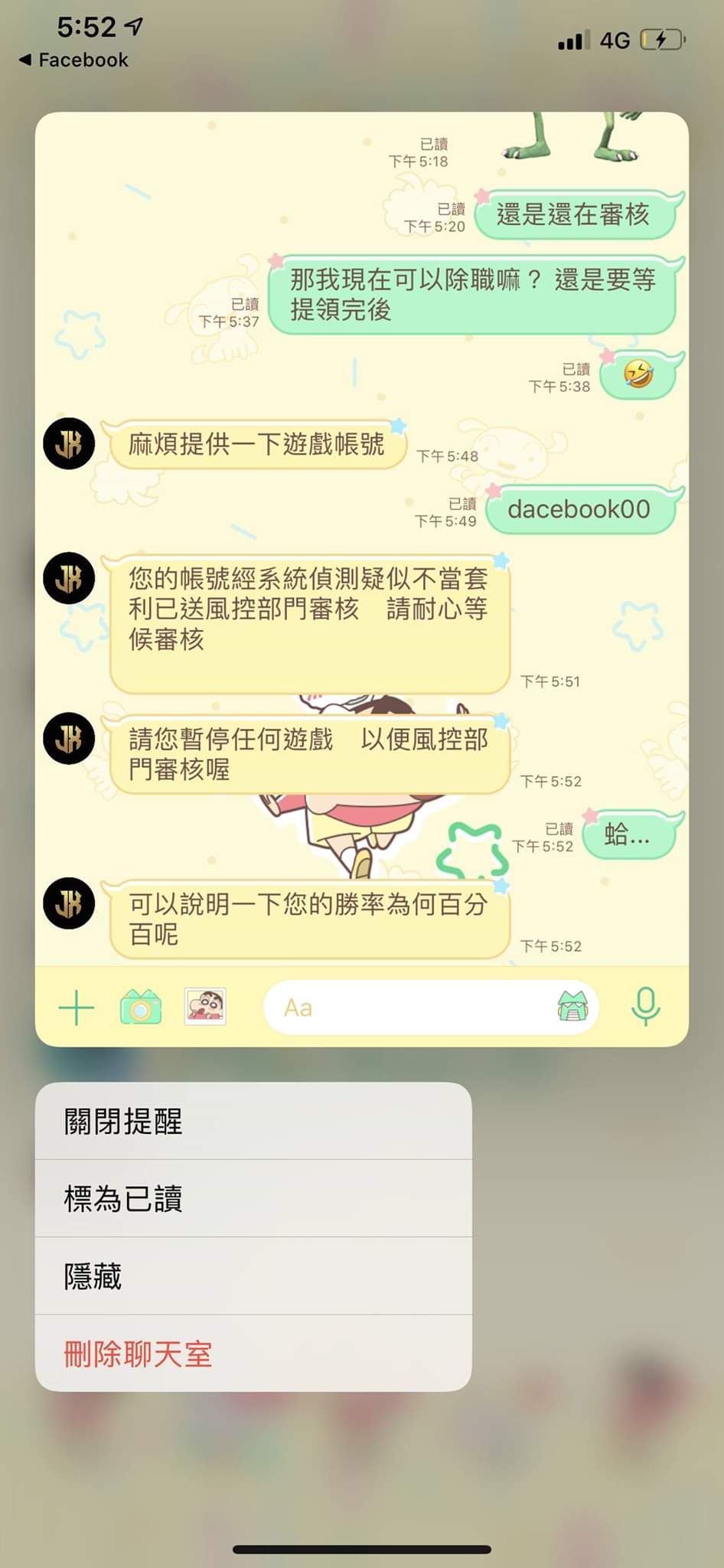Select 隱藏 to hide the chat
Image resolution: width=724 pixels, height=1568 pixels.
click(253, 1276)
